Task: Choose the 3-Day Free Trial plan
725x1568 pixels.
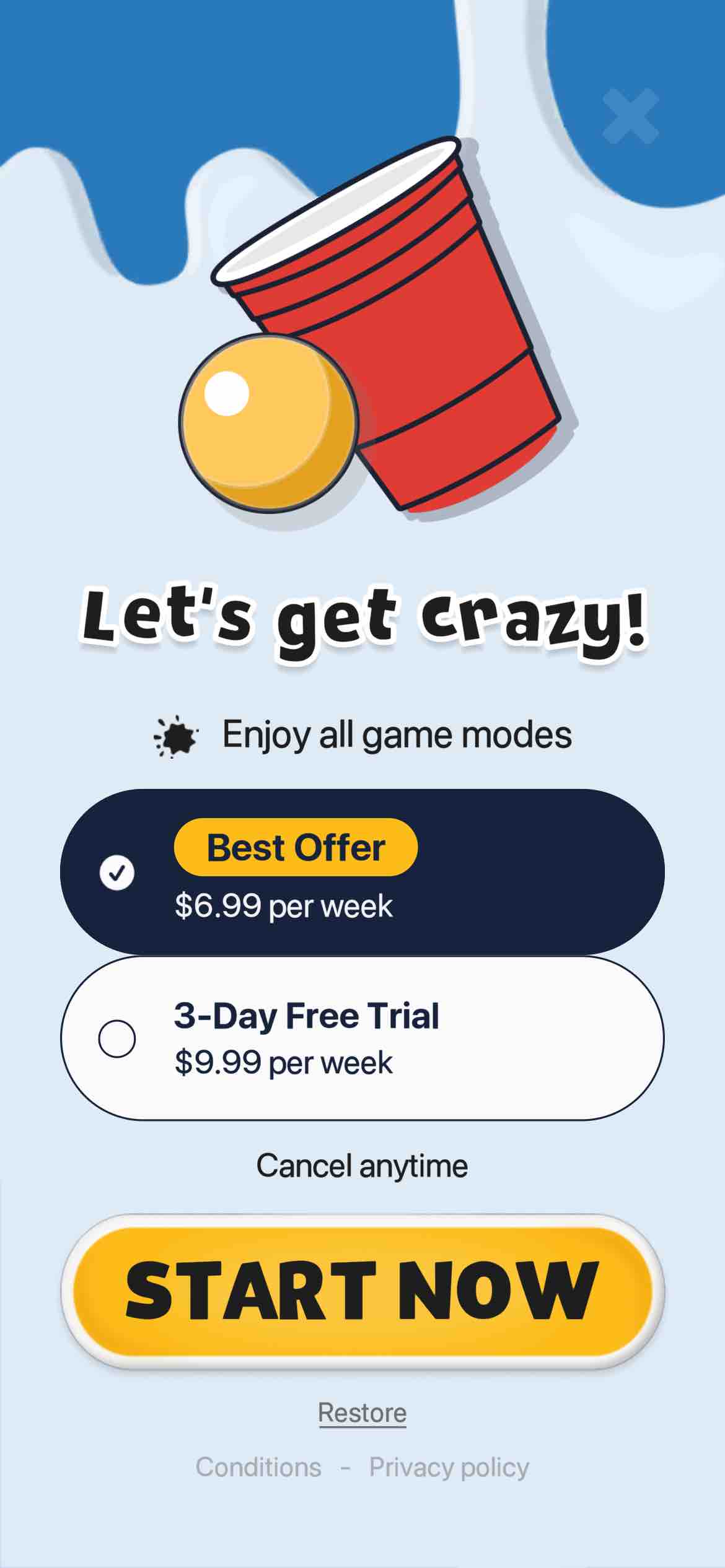Action: (x=362, y=1039)
